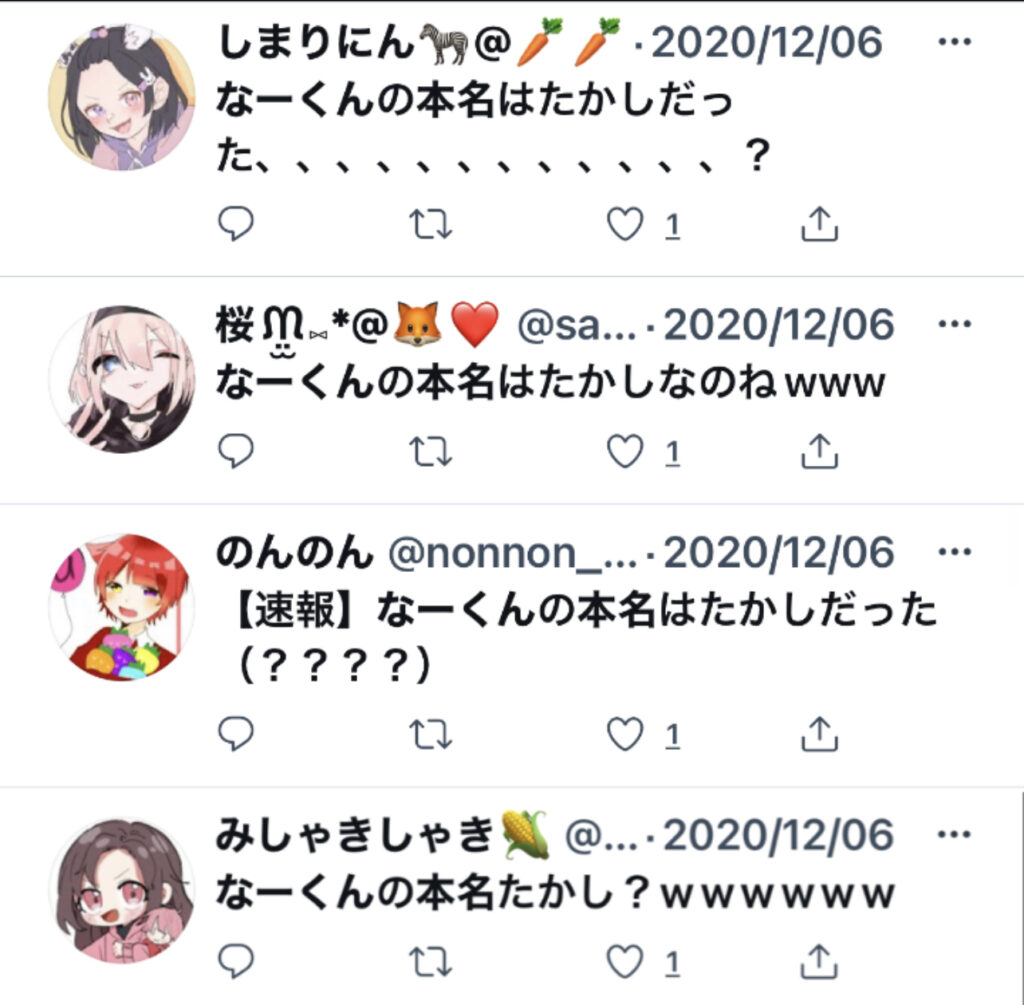Viewport: 1024px width, 1005px height.
Task: Like みしゃきしゃき's tweet
Action: click(x=626, y=962)
